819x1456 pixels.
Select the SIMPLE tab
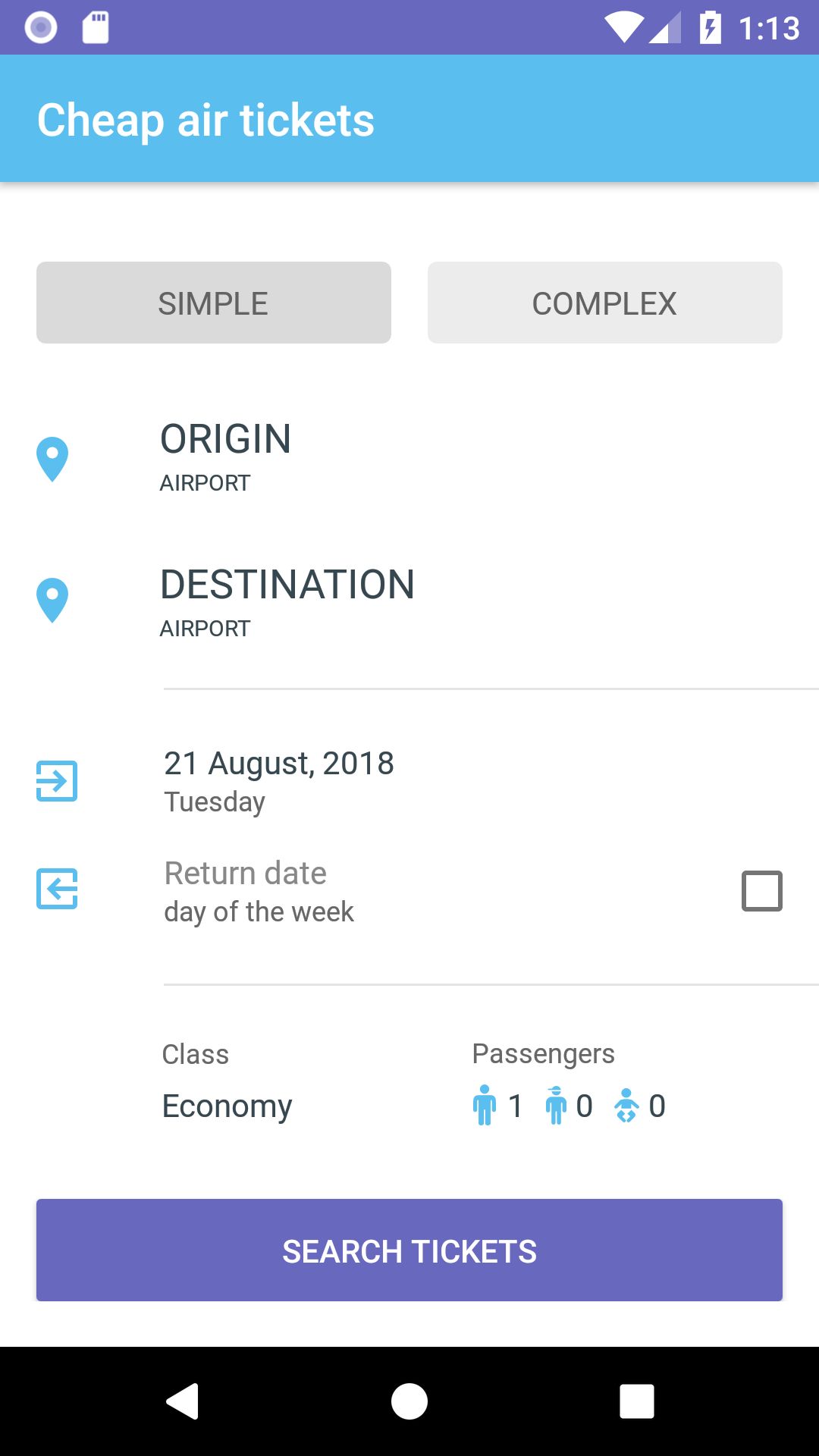click(213, 302)
